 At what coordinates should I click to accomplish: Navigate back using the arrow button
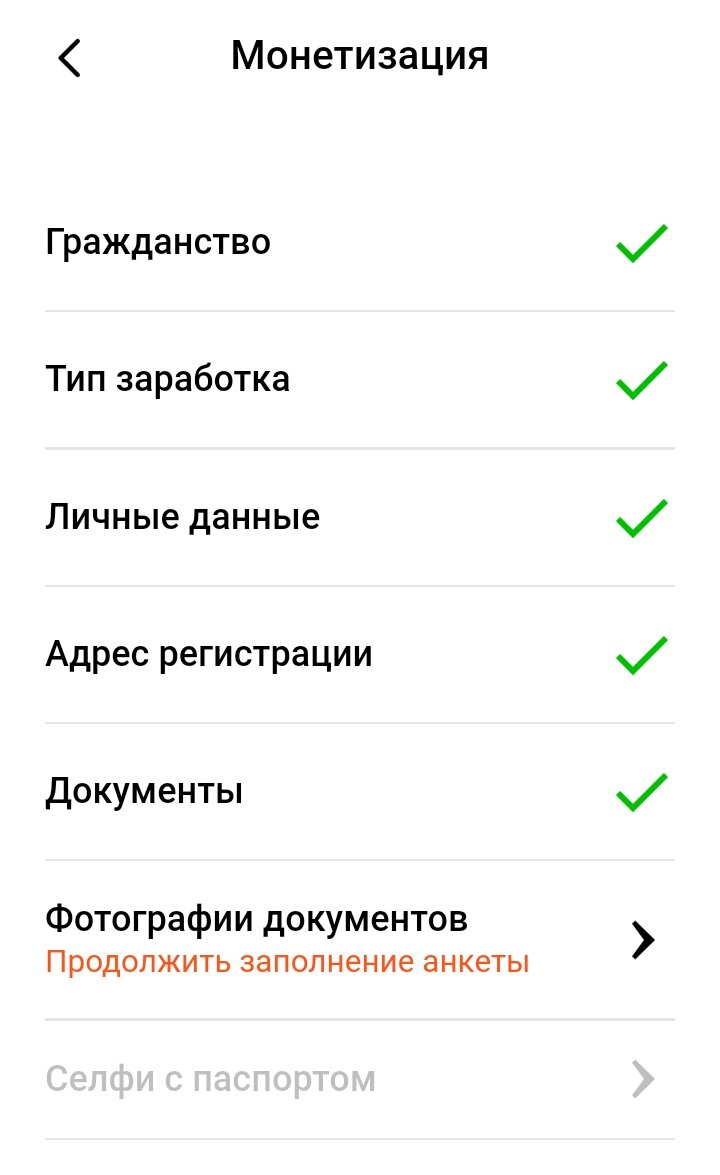[x=69, y=57]
